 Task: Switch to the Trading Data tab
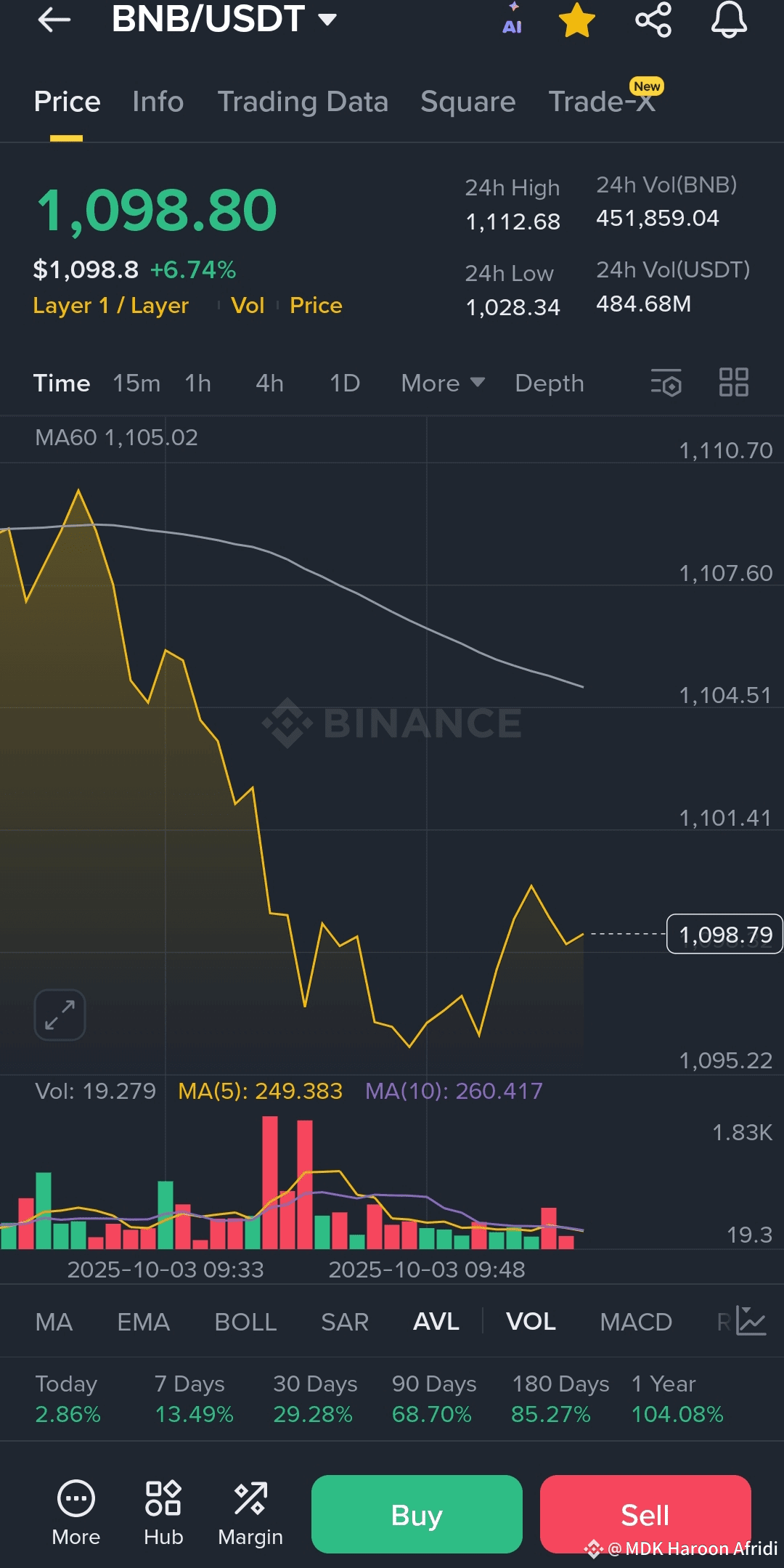[x=303, y=102]
